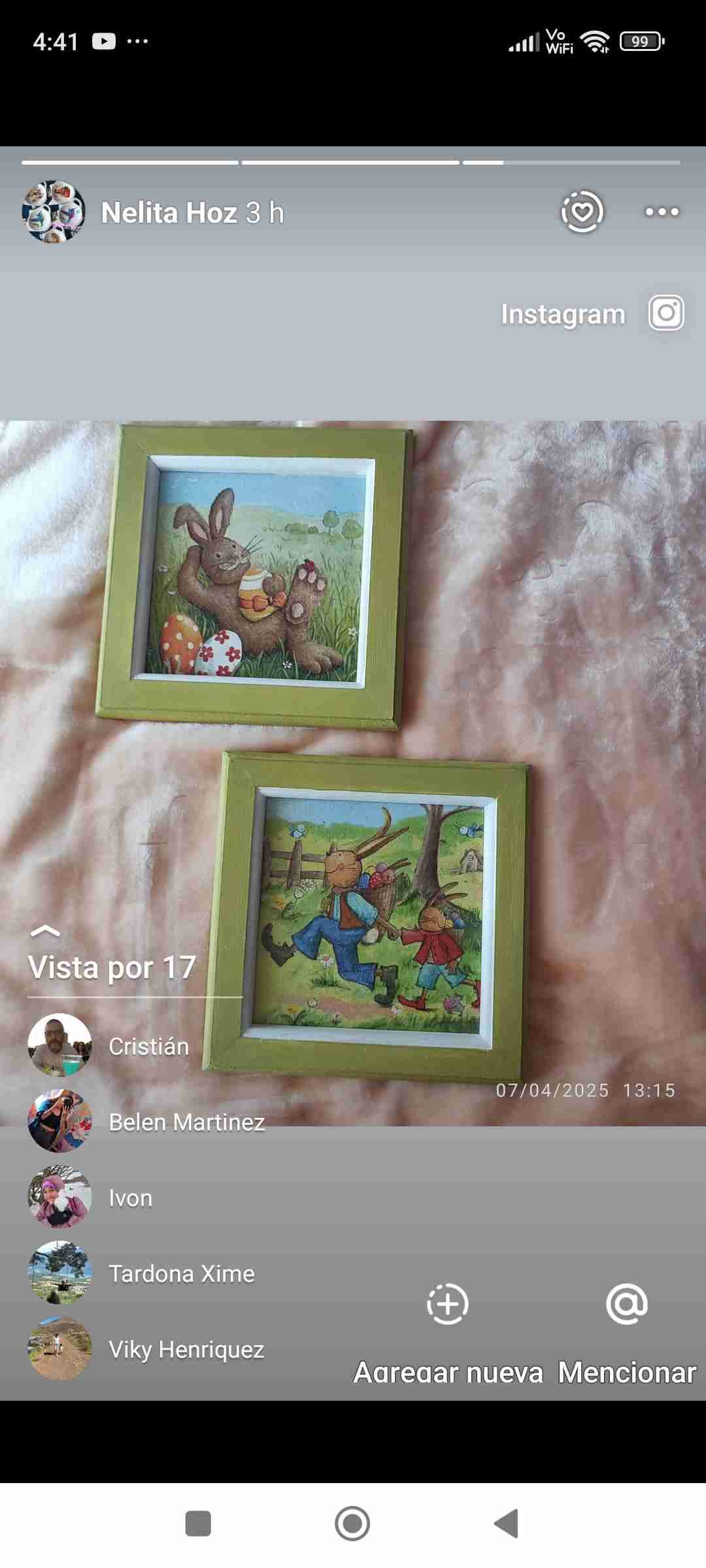The image size is (706, 1568).
Task: Expand the status bar ellipsis menu
Action: coord(135,41)
